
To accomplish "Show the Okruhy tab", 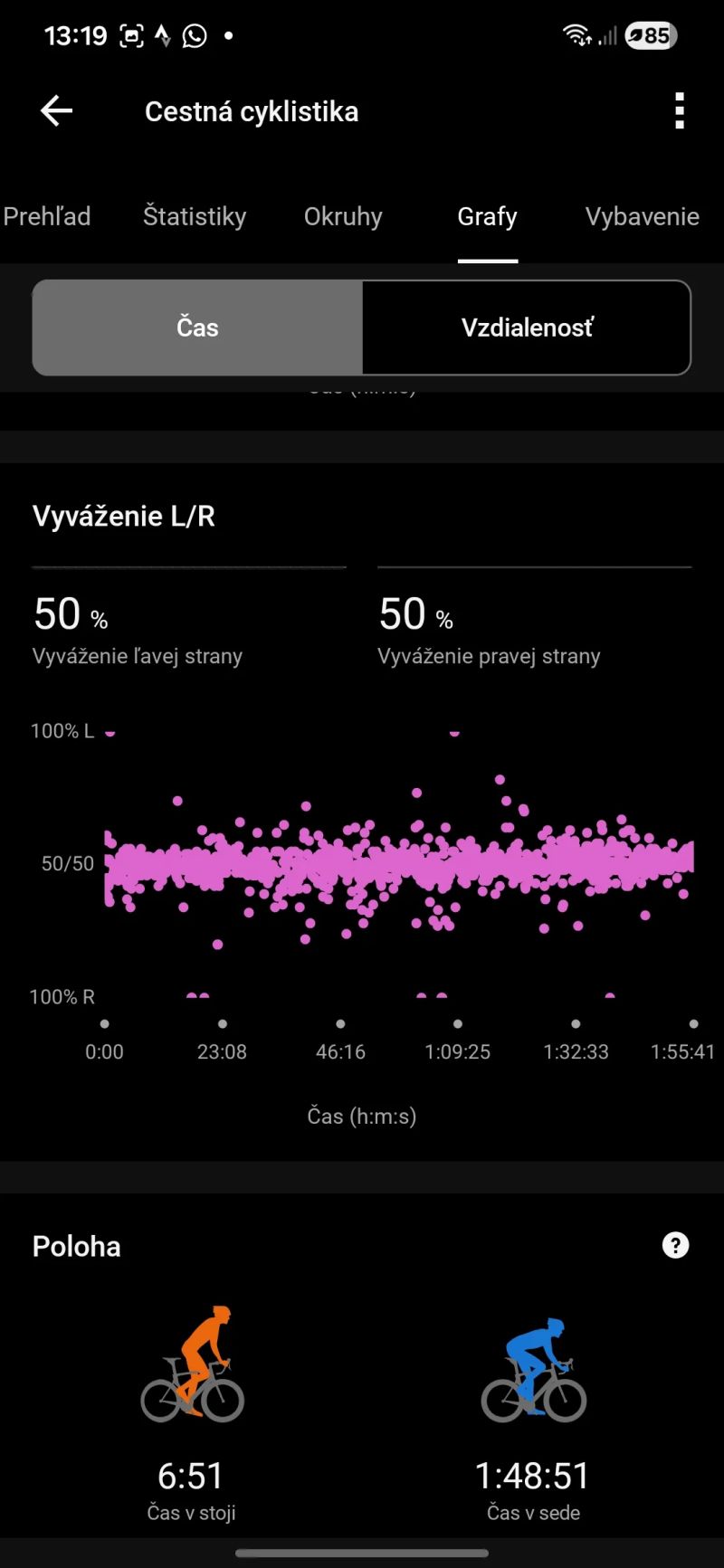I will click(x=343, y=217).
